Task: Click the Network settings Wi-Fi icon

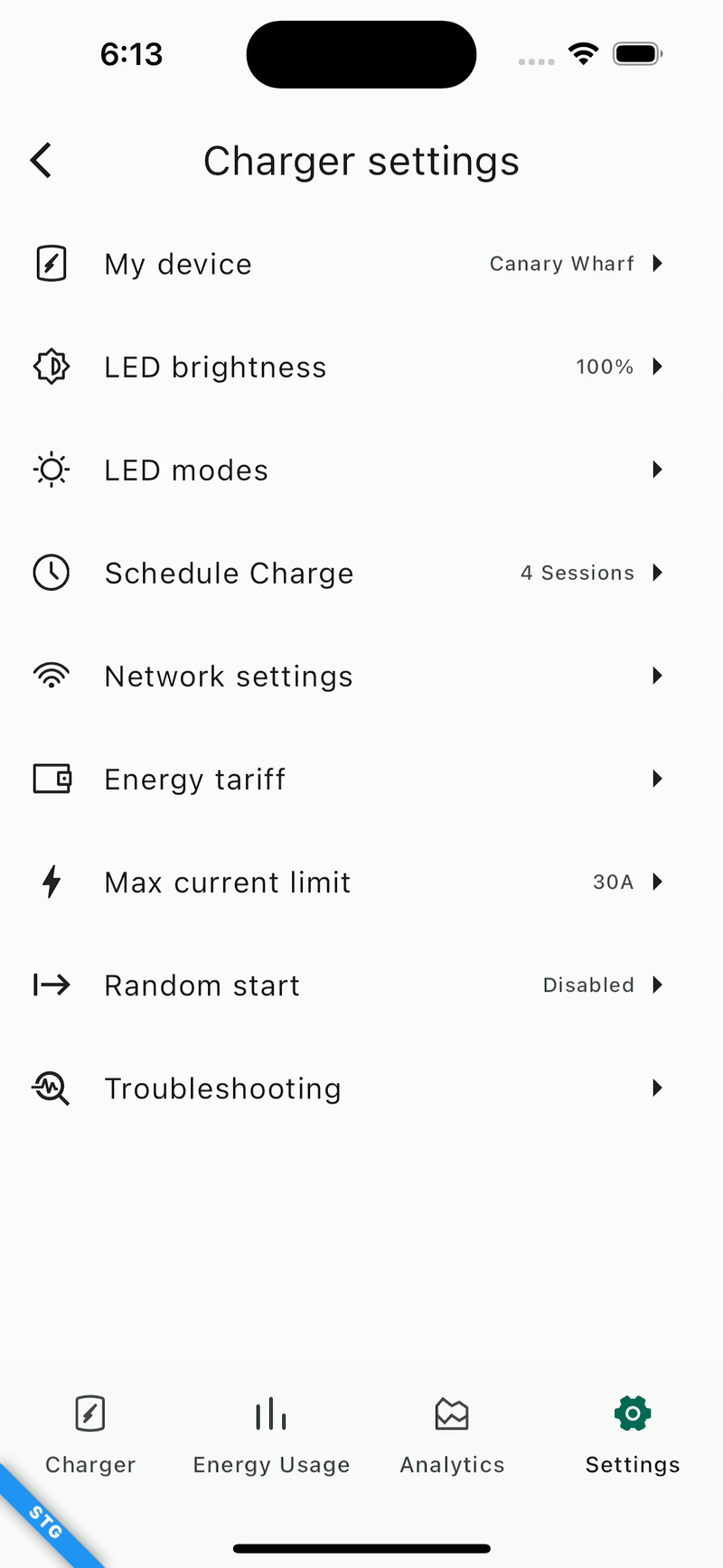Action: [52, 675]
